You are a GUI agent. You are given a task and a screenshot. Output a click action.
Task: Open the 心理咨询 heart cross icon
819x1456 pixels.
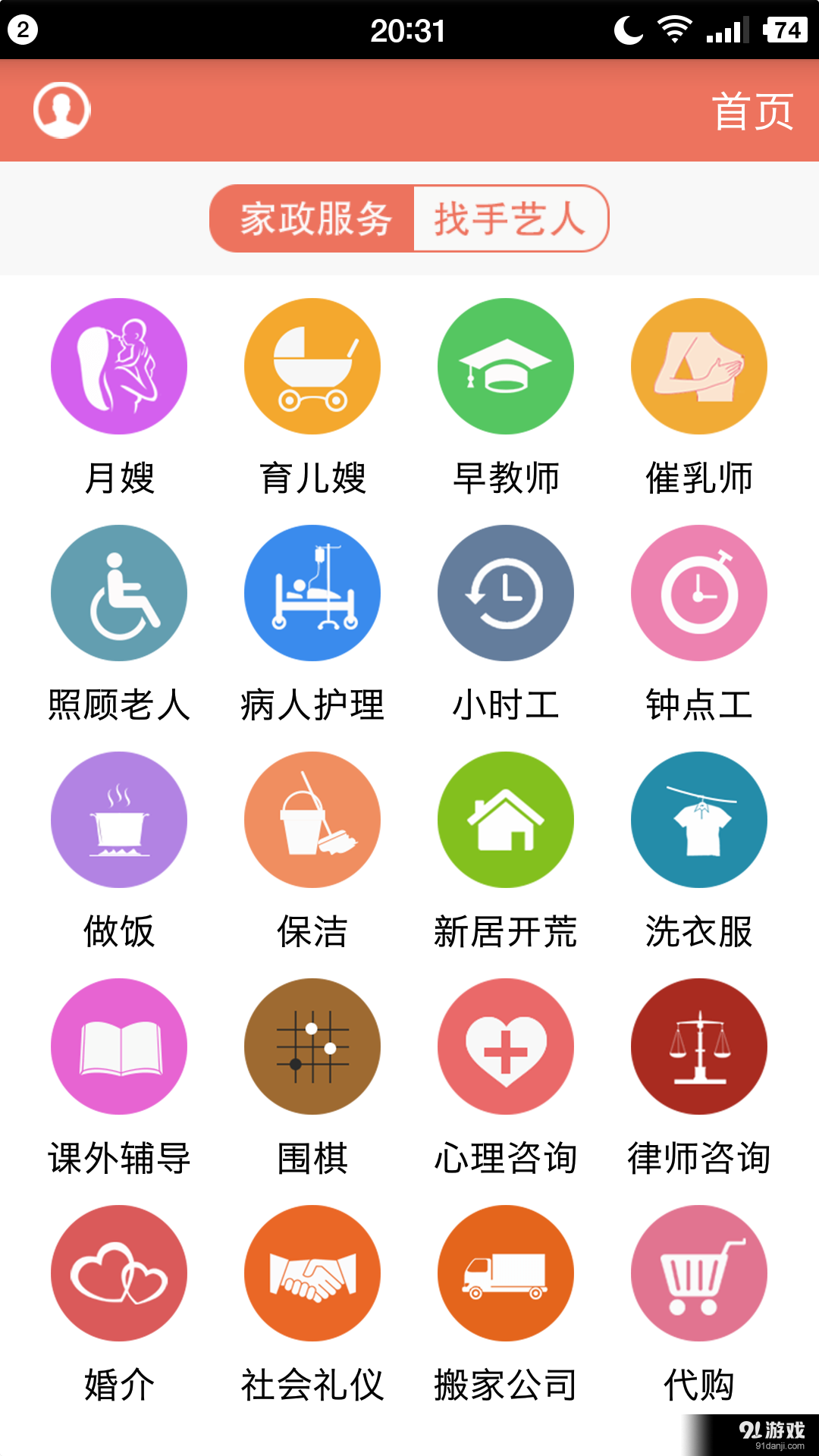pos(505,1046)
